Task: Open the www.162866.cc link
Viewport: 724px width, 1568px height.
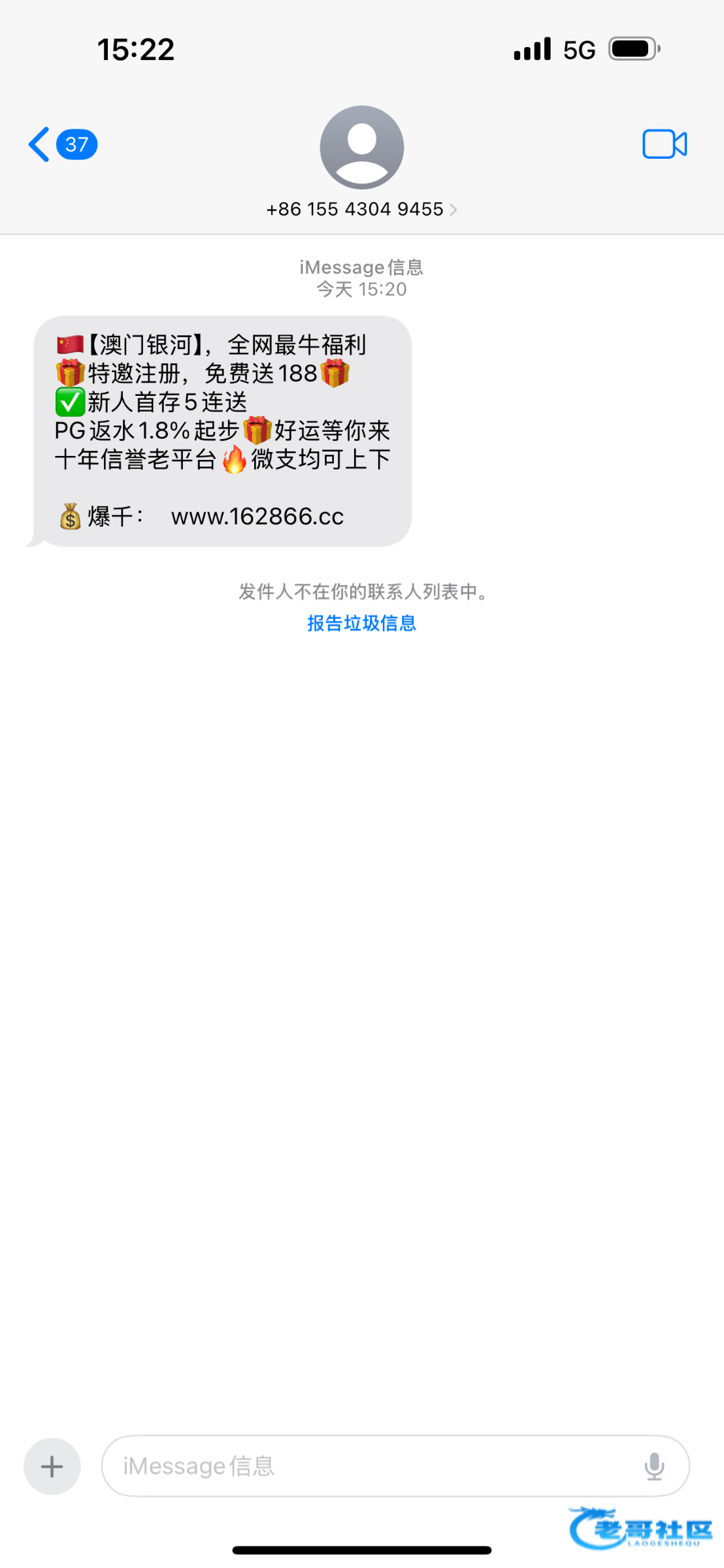Action: point(257,517)
